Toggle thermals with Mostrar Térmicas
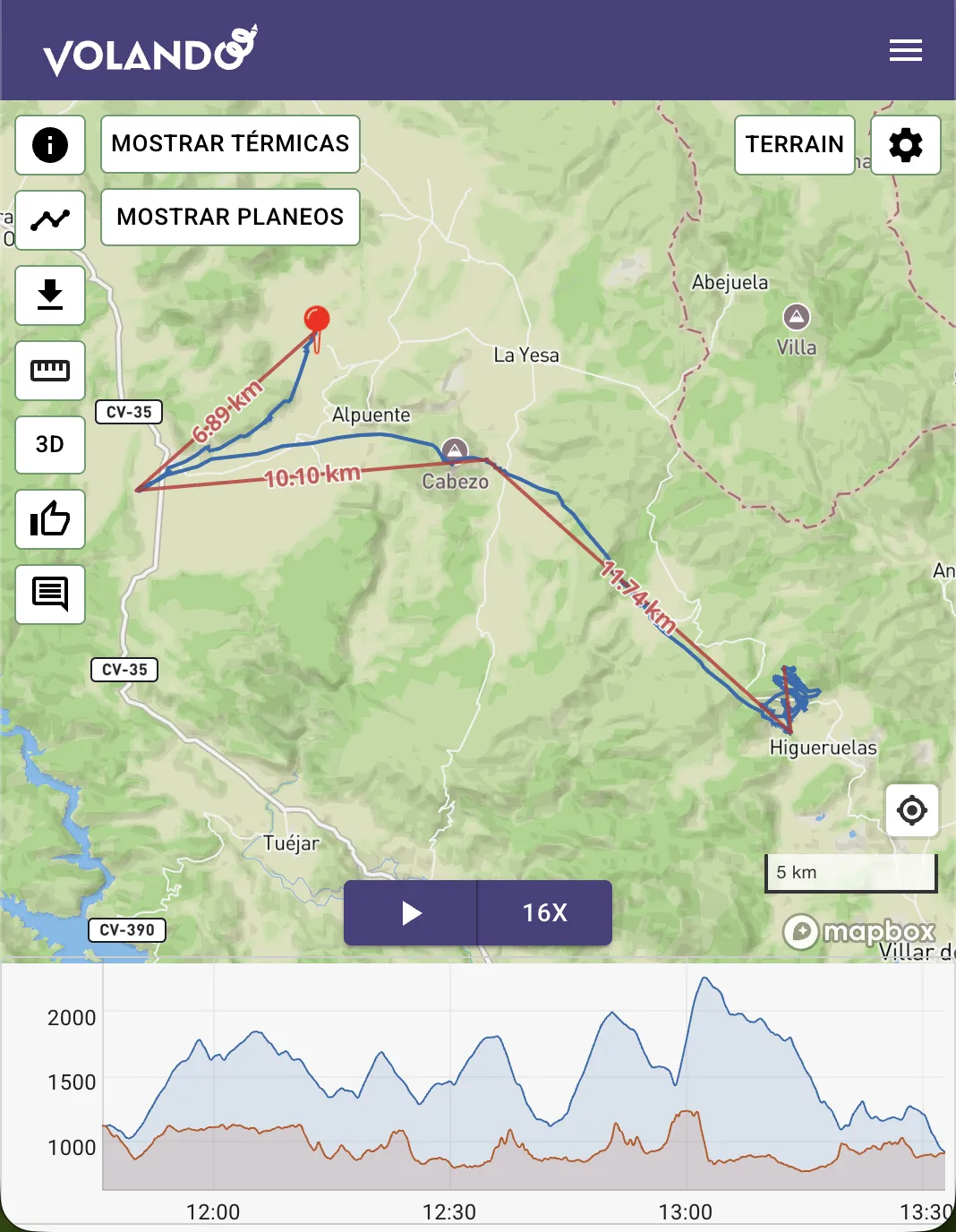 point(230,143)
